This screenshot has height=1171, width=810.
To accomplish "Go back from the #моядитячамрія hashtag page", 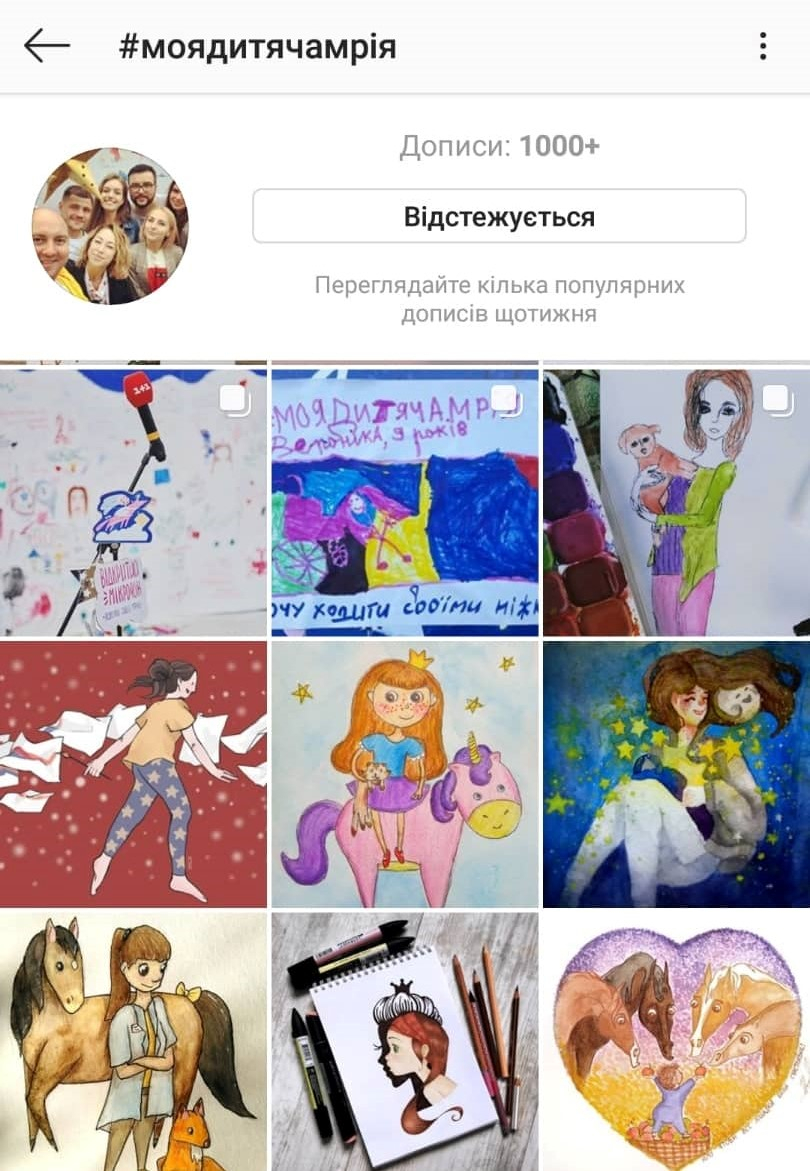I will pyautogui.click(x=47, y=46).
